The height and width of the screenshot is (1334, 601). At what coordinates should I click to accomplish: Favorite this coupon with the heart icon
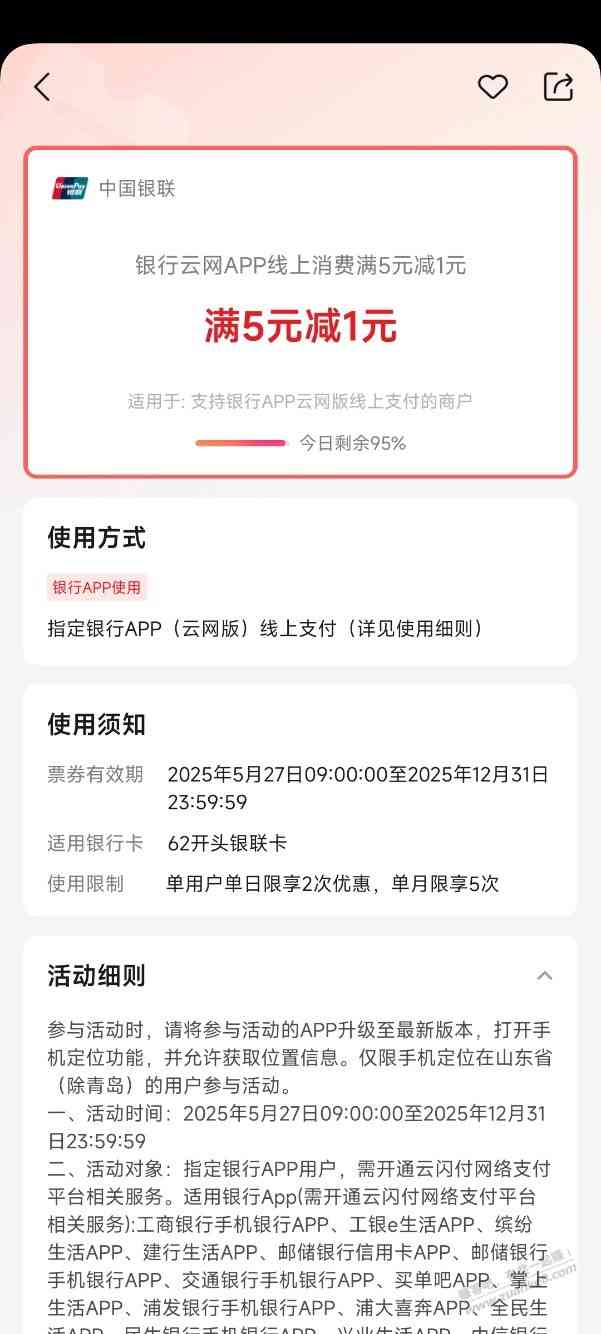tap(492, 87)
